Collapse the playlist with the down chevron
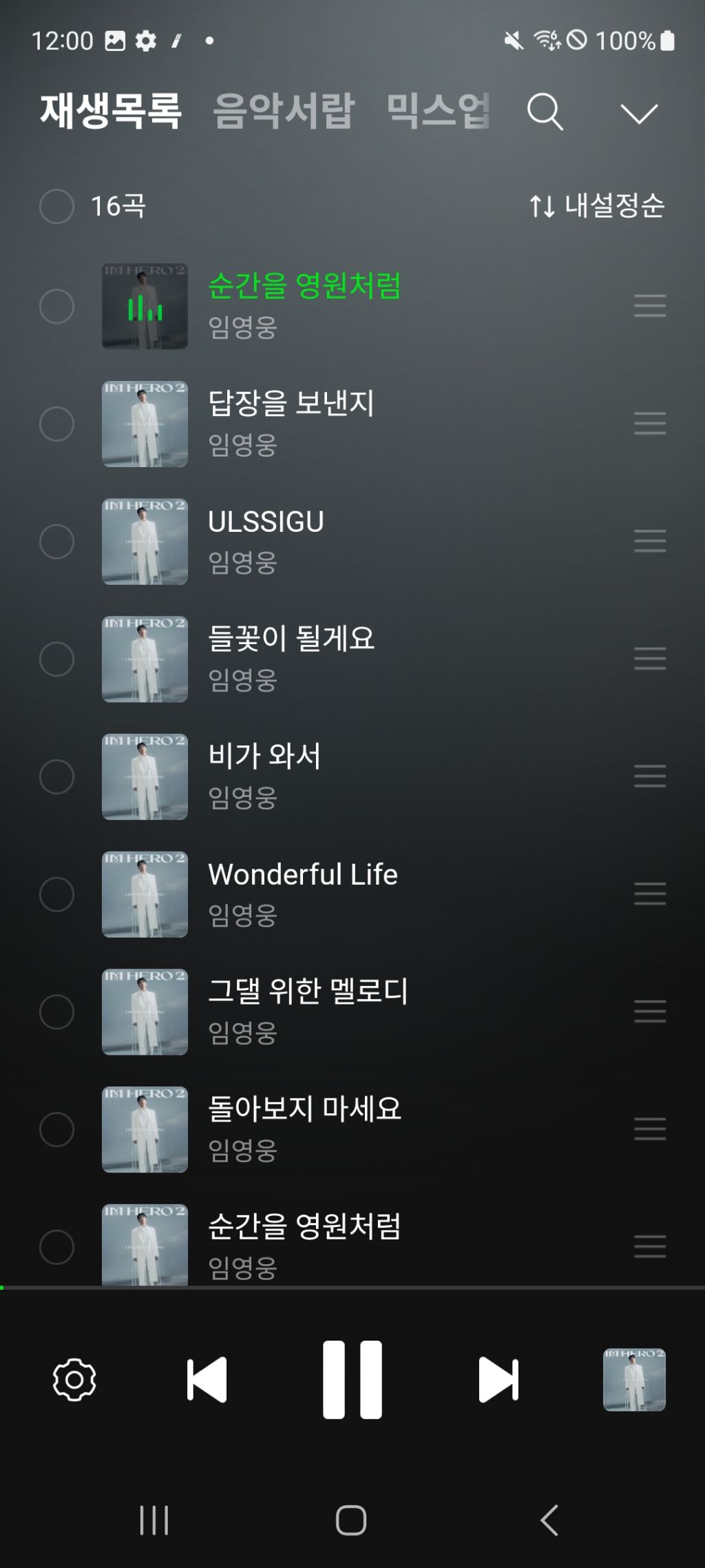 639,113
